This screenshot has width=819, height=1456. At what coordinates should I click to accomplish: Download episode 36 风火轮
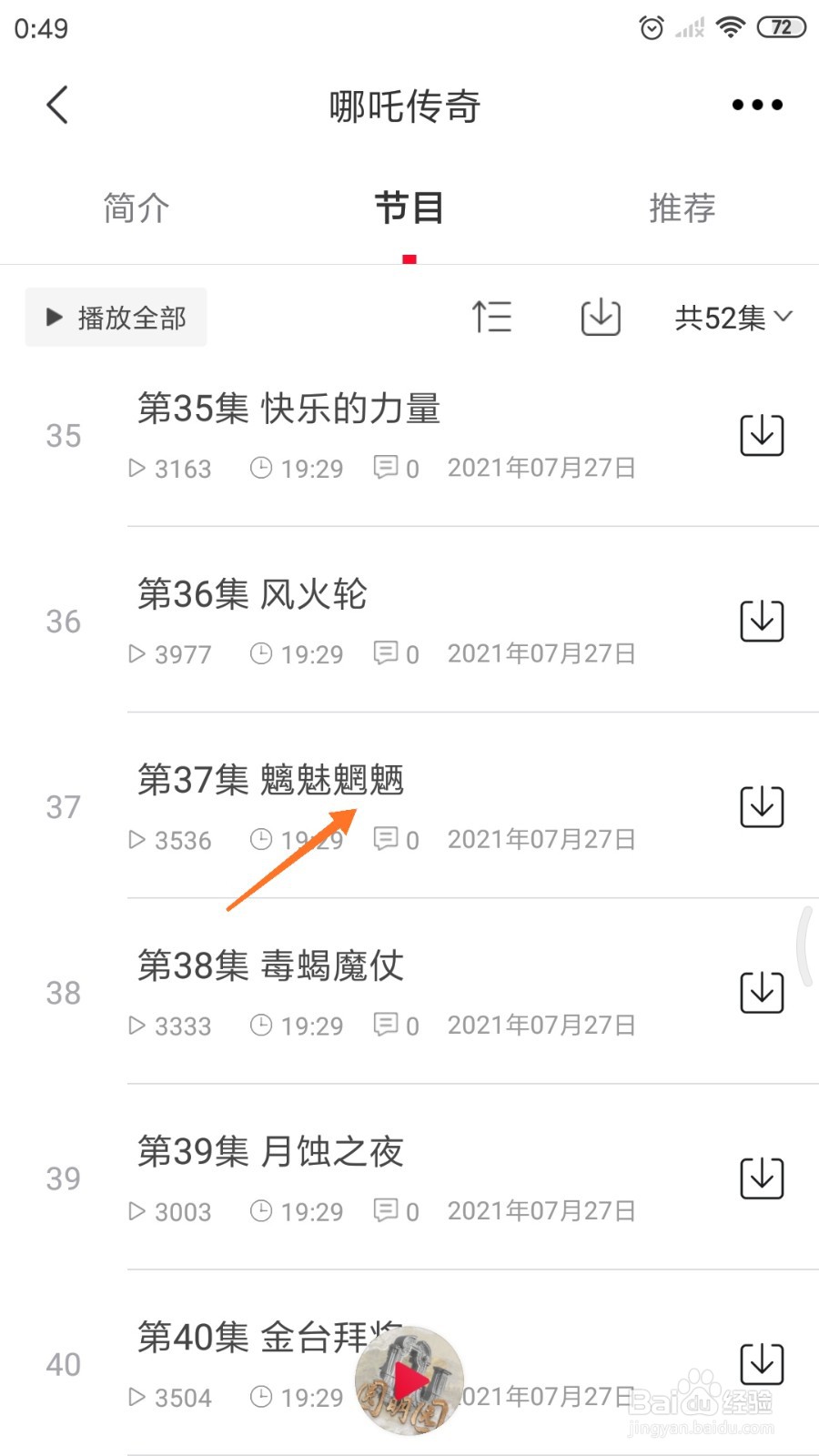pyautogui.click(x=762, y=621)
